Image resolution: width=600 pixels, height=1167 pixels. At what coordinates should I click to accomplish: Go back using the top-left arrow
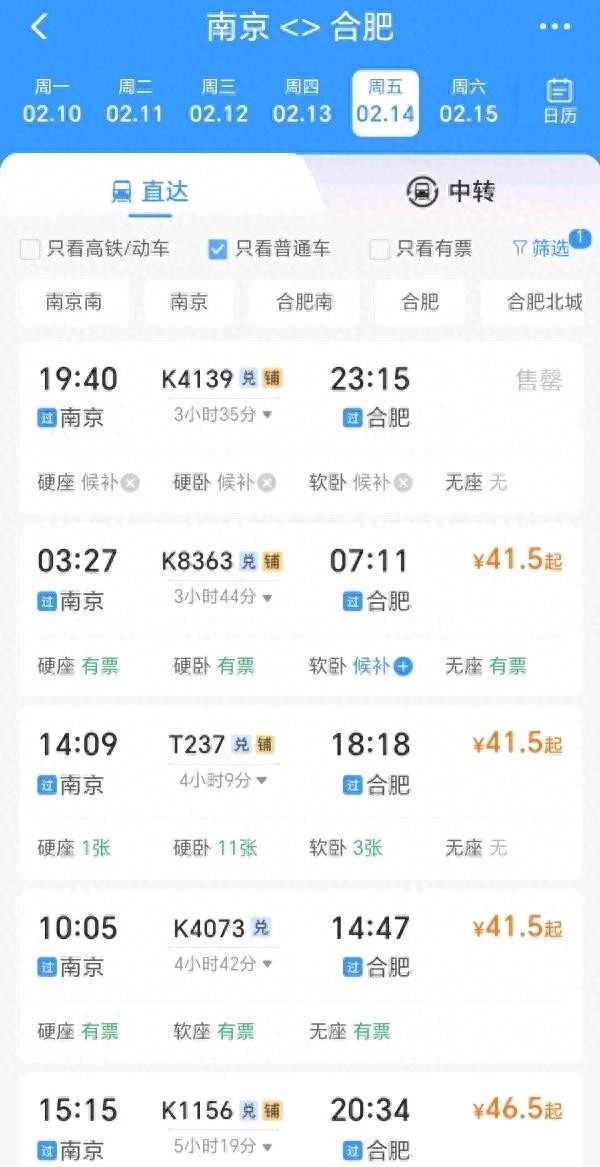(38, 27)
